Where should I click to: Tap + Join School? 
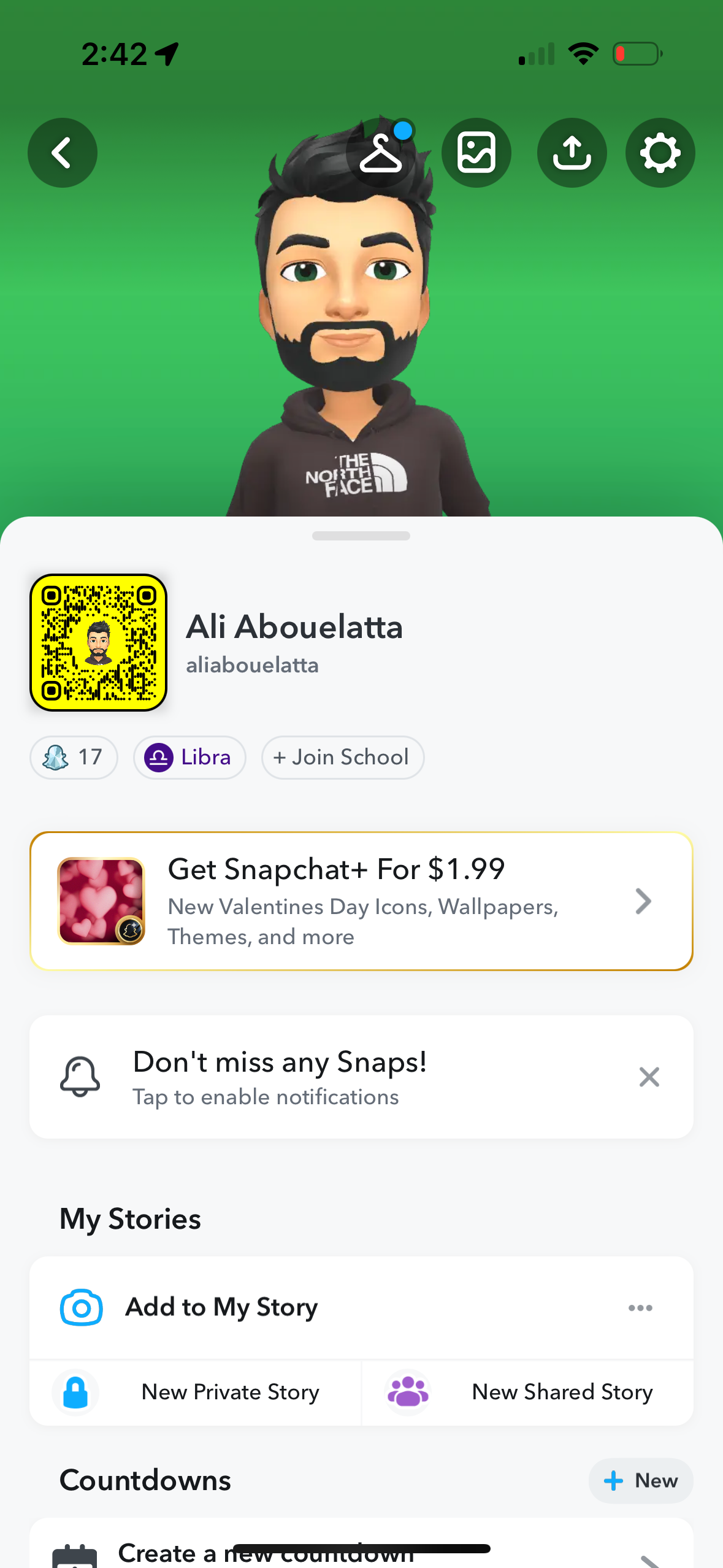342,758
